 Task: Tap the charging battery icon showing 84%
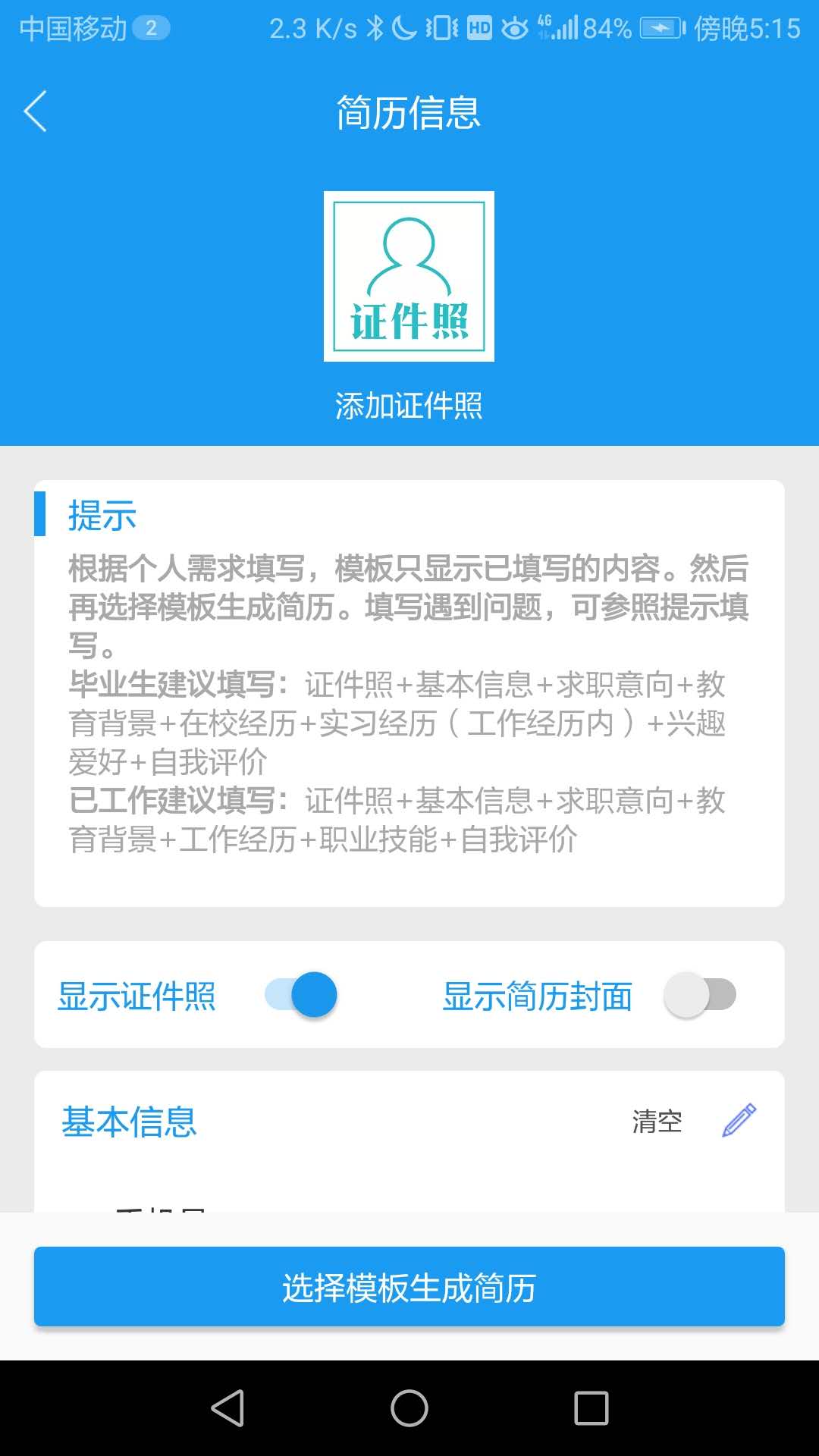[x=660, y=27]
